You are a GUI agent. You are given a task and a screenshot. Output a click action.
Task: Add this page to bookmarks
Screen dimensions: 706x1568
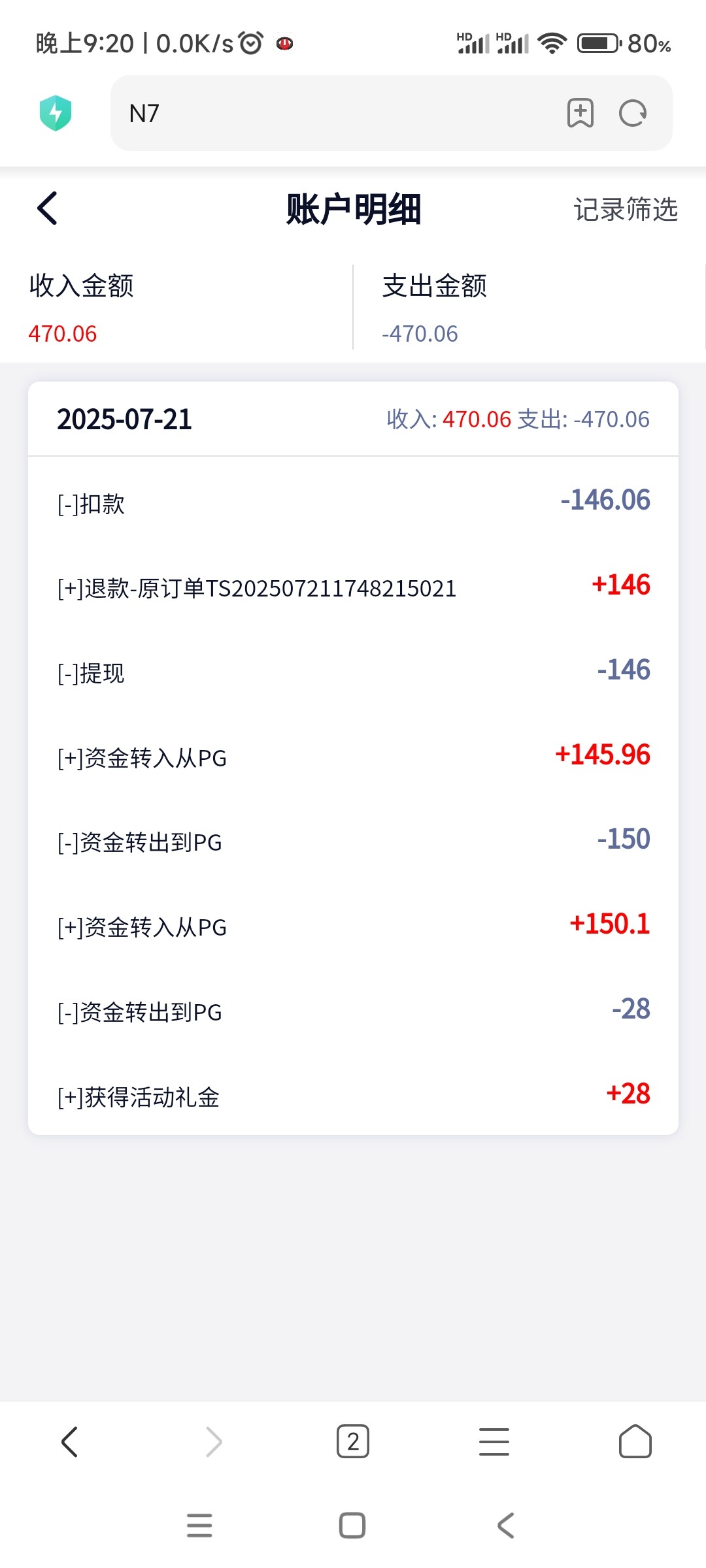click(x=580, y=113)
